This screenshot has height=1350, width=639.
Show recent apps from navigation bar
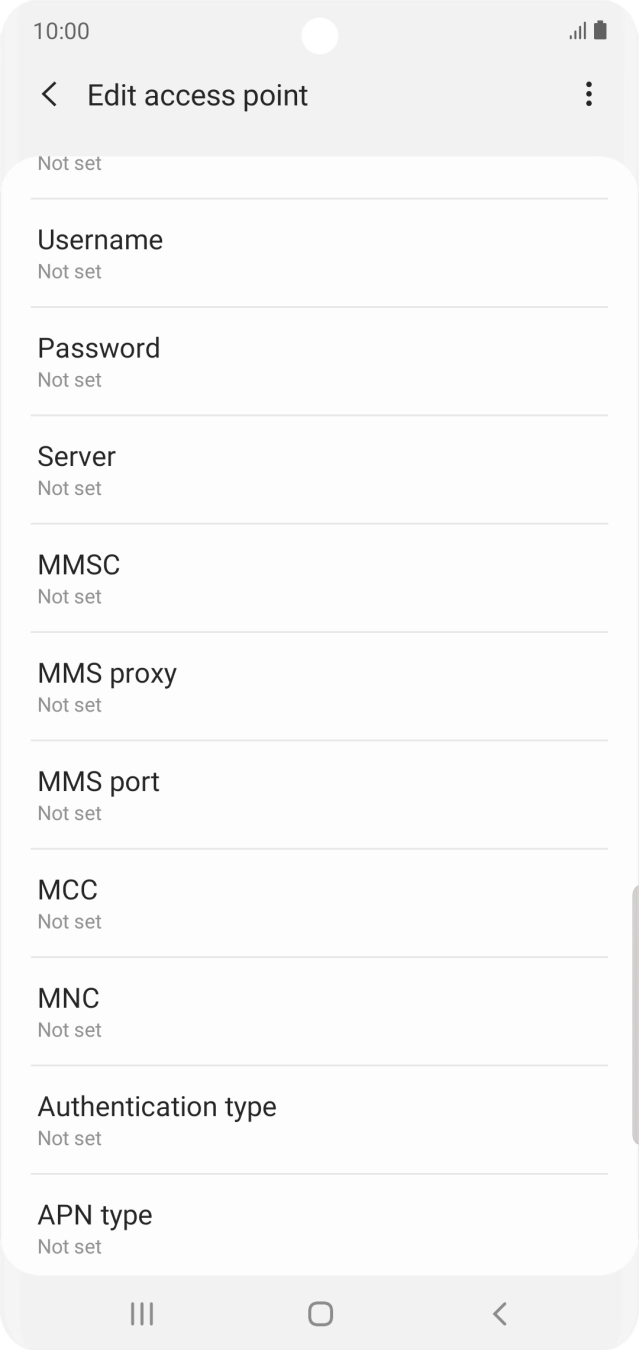click(142, 1313)
